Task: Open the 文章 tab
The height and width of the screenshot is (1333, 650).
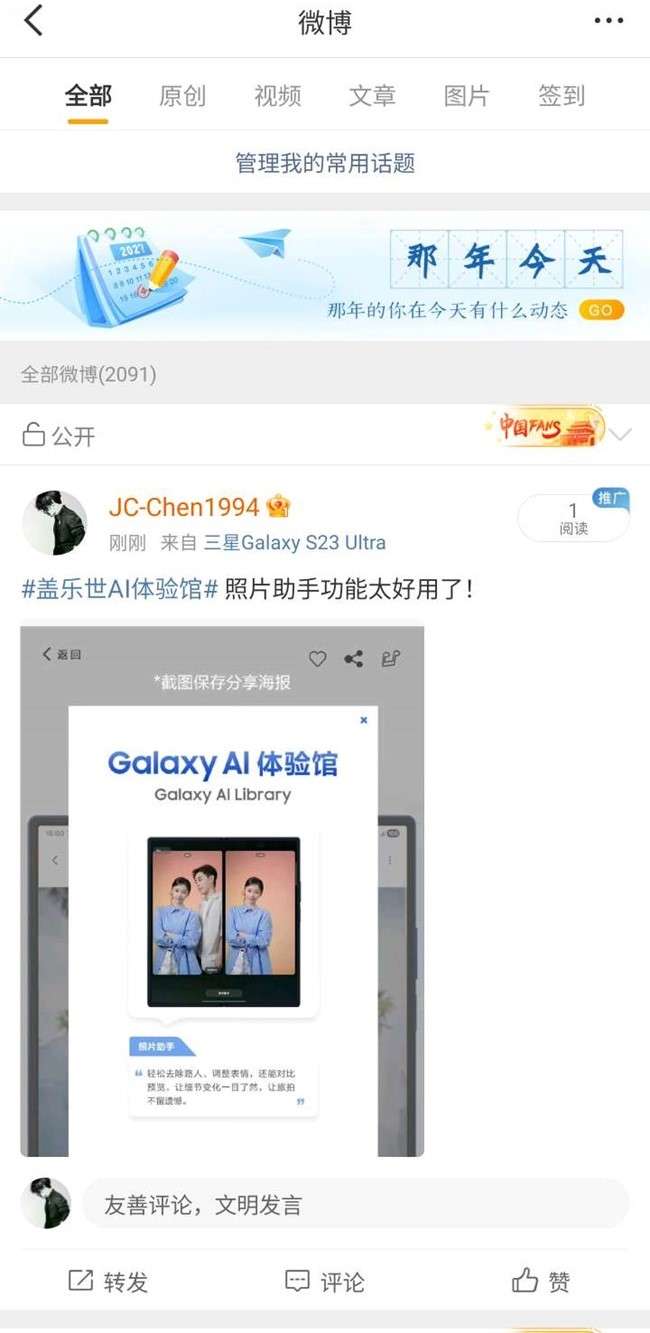Action: coord(372,96)
